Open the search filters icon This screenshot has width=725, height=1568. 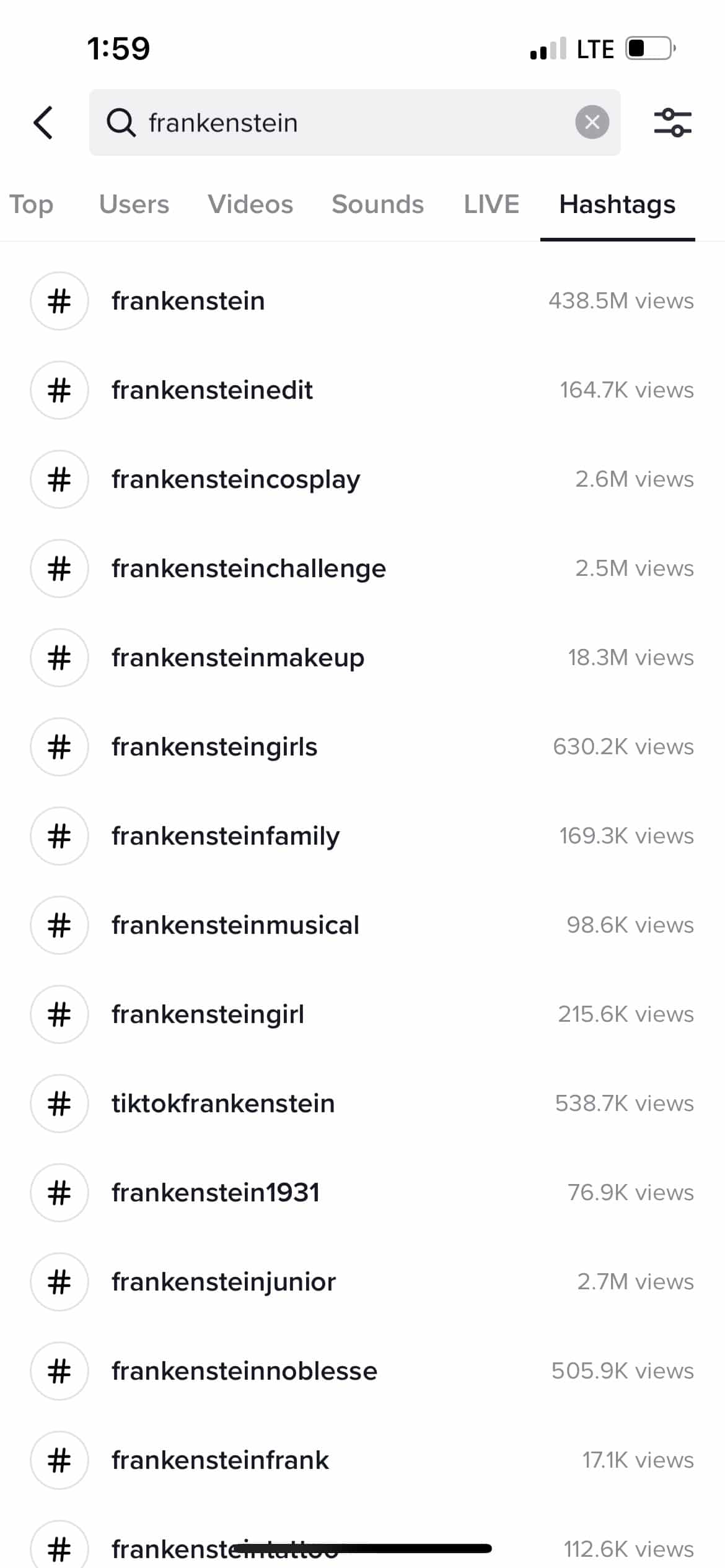672,123
